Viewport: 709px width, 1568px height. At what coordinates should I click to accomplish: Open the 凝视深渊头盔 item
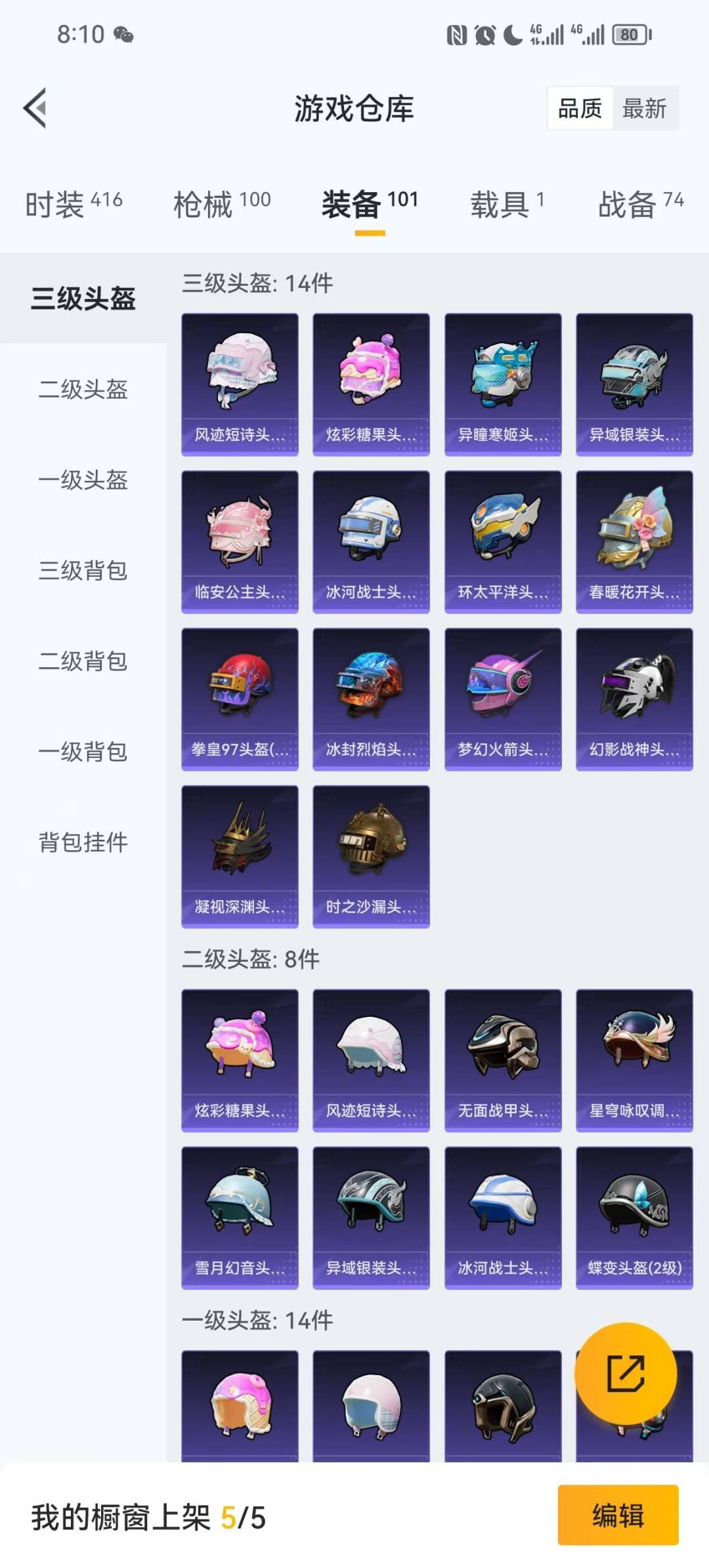tap(240, 853)
